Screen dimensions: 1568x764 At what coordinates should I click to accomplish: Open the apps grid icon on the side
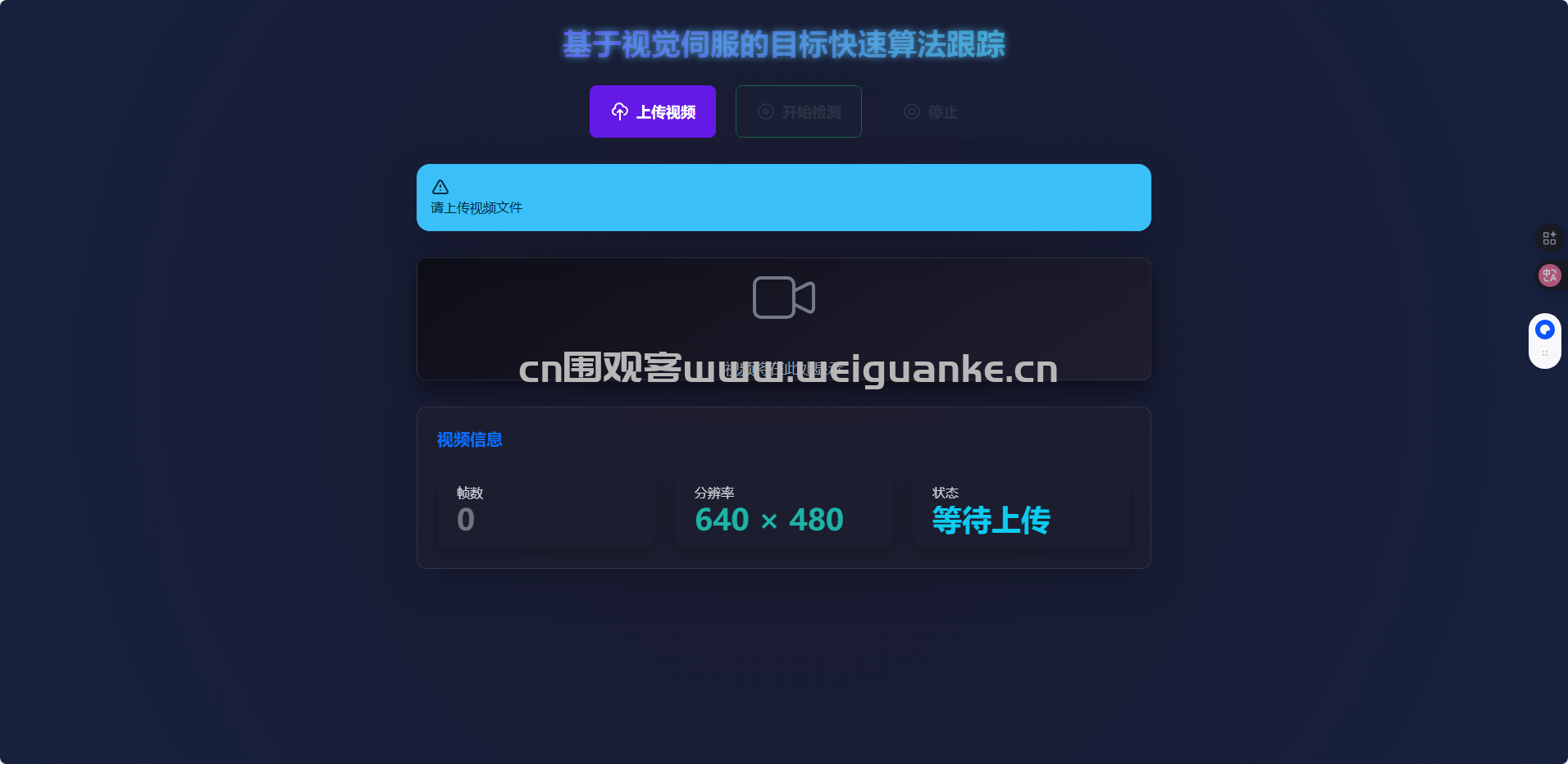[x=1548, y=238]
